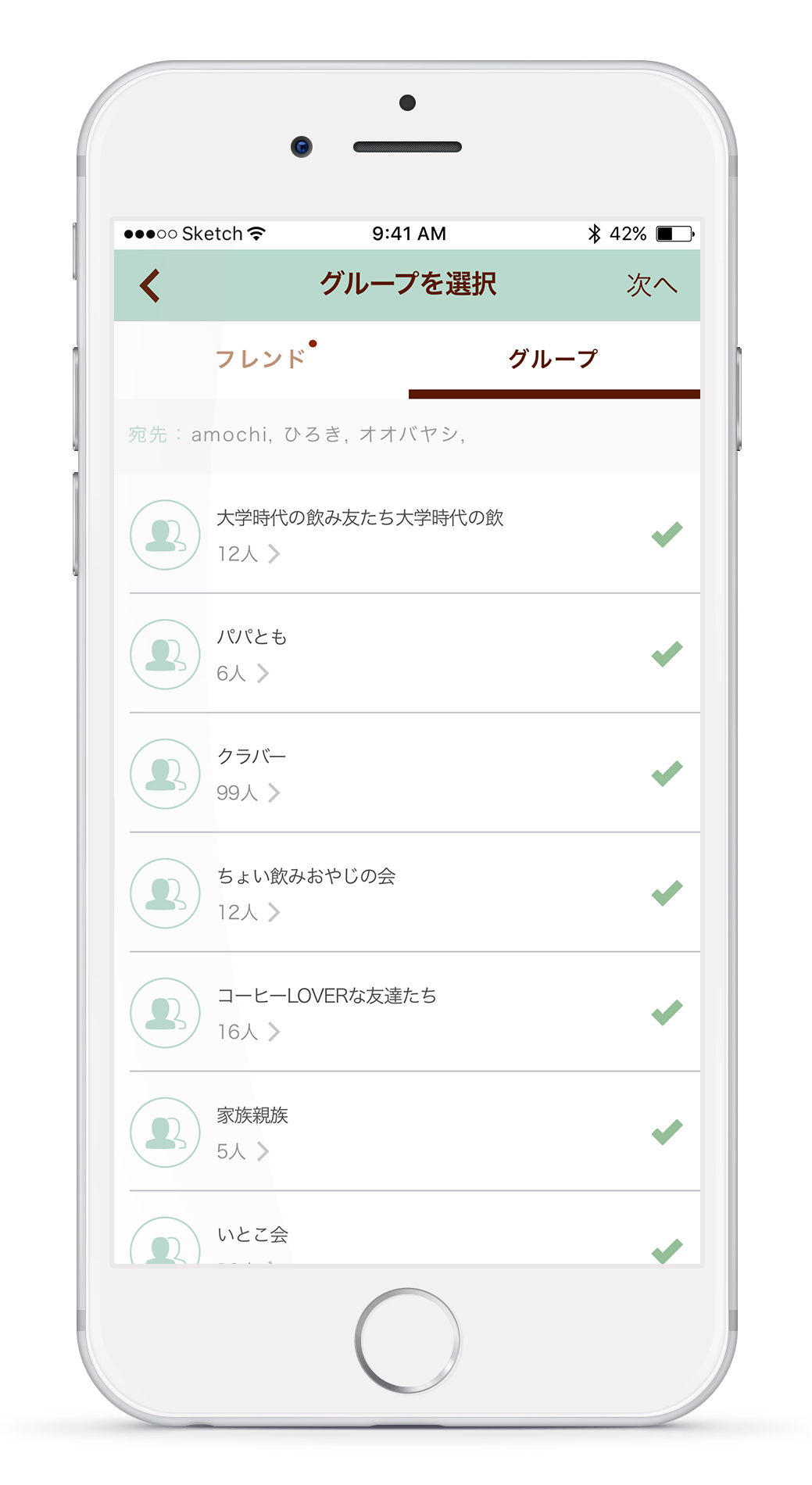The width and height of the screenshot is (812, 1485).
Task: Tap 次へ to proceed
Action: (651, 284)
